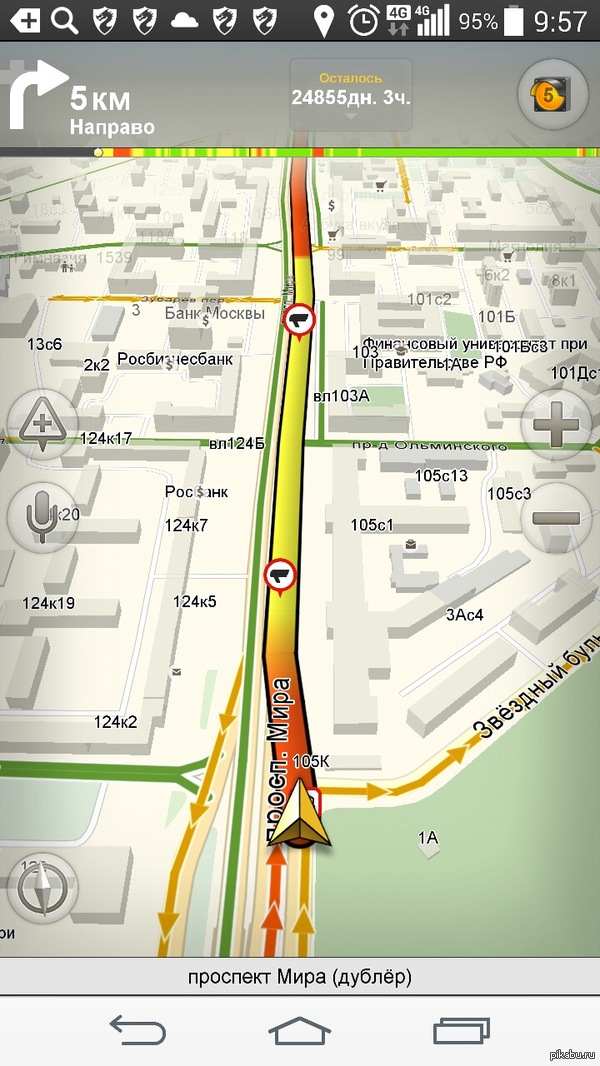Zoom out of the map
The height and width of the screenshot is (1066, 600).
click(x=556, y=517)
